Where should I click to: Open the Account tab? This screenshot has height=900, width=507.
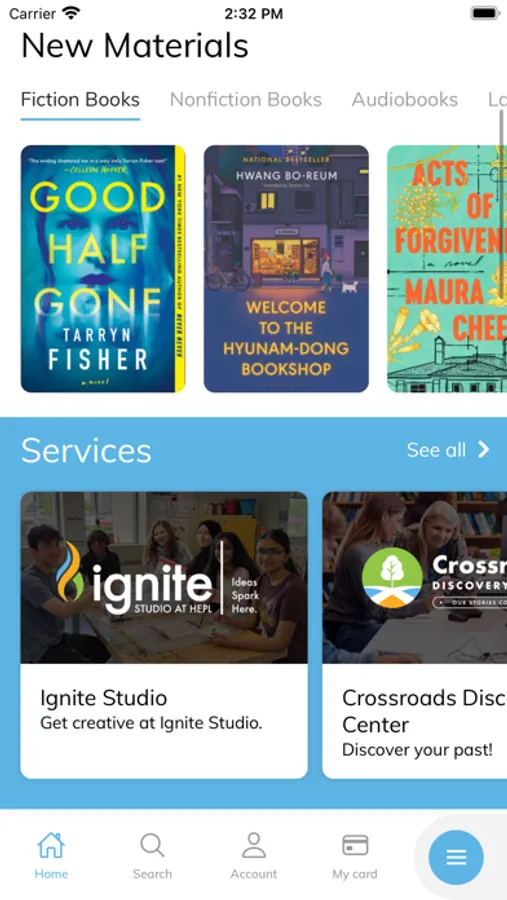(x=254, y=856)
